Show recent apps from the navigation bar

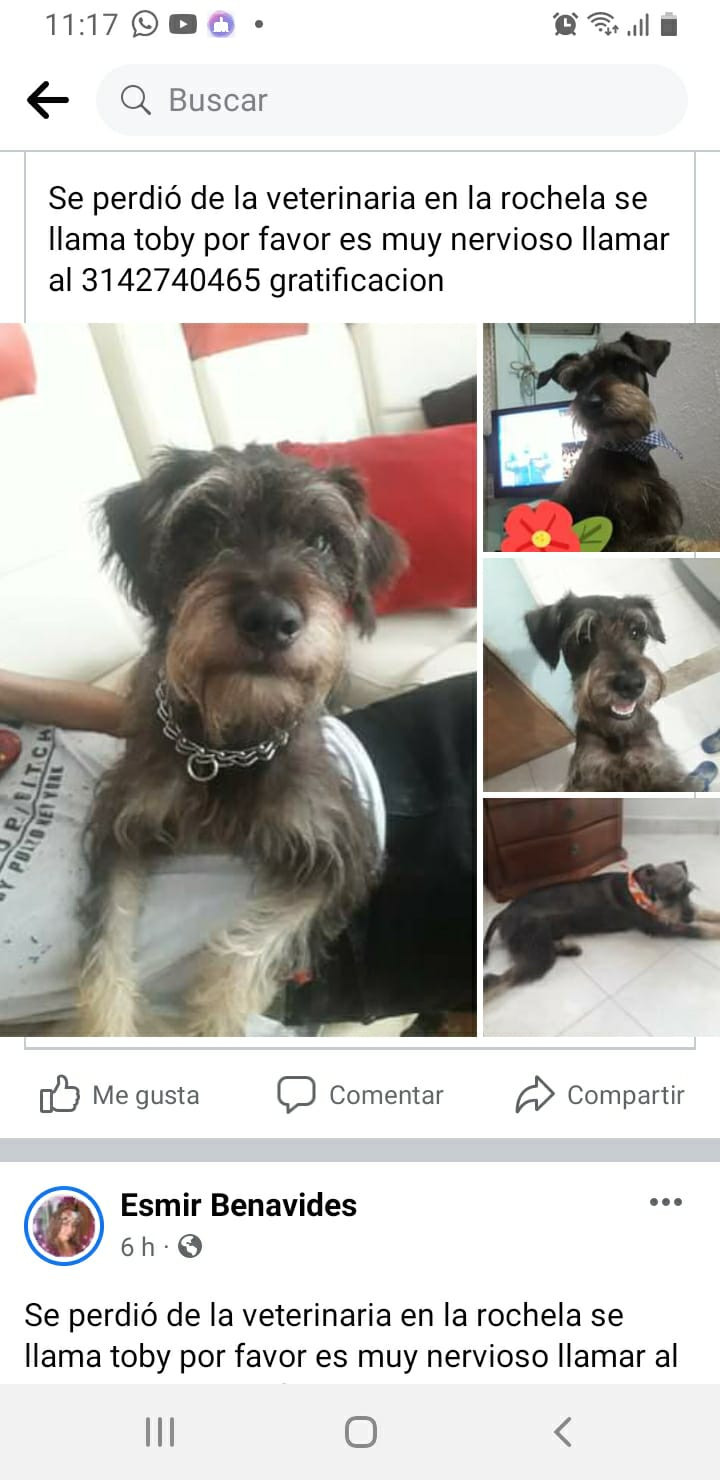[160, 1432]
